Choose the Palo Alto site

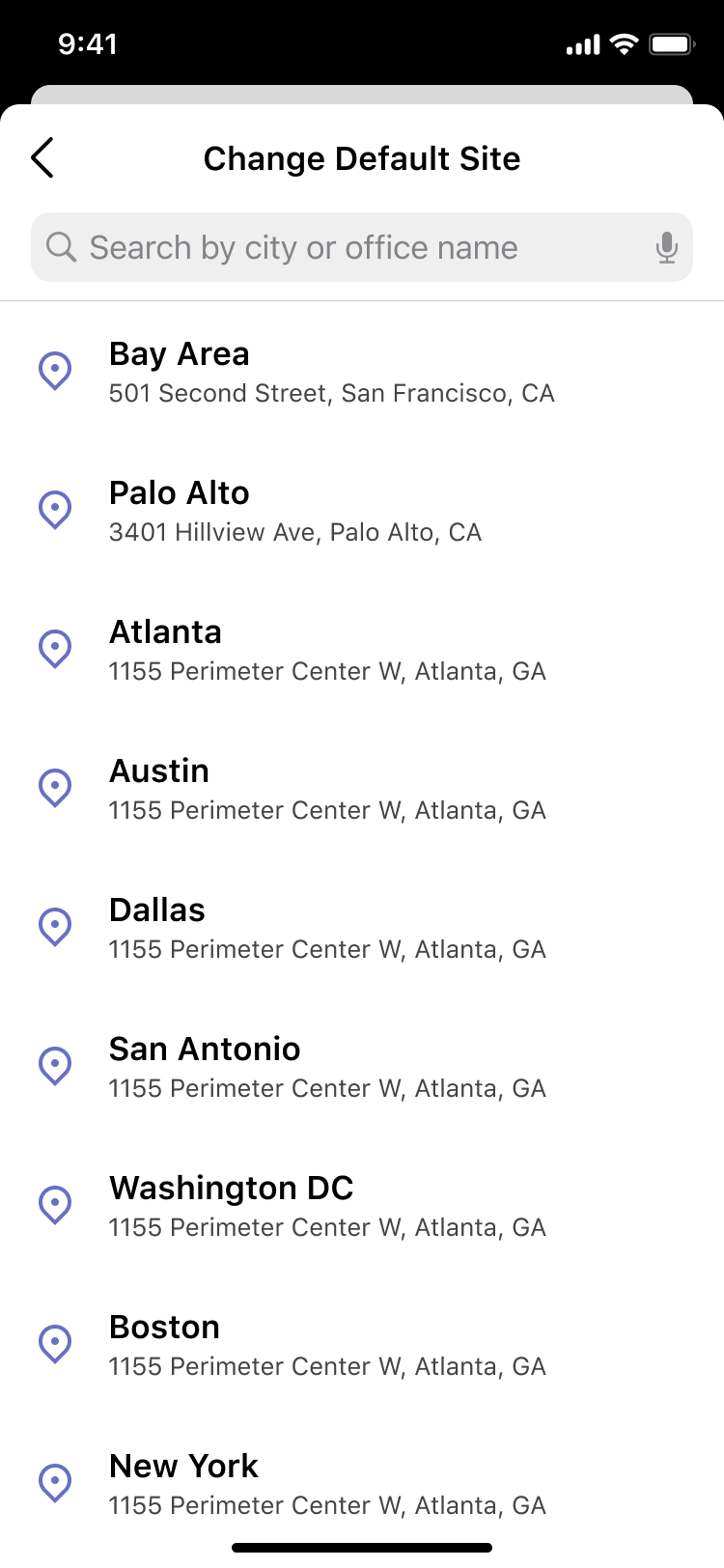[x=362, y=510]
